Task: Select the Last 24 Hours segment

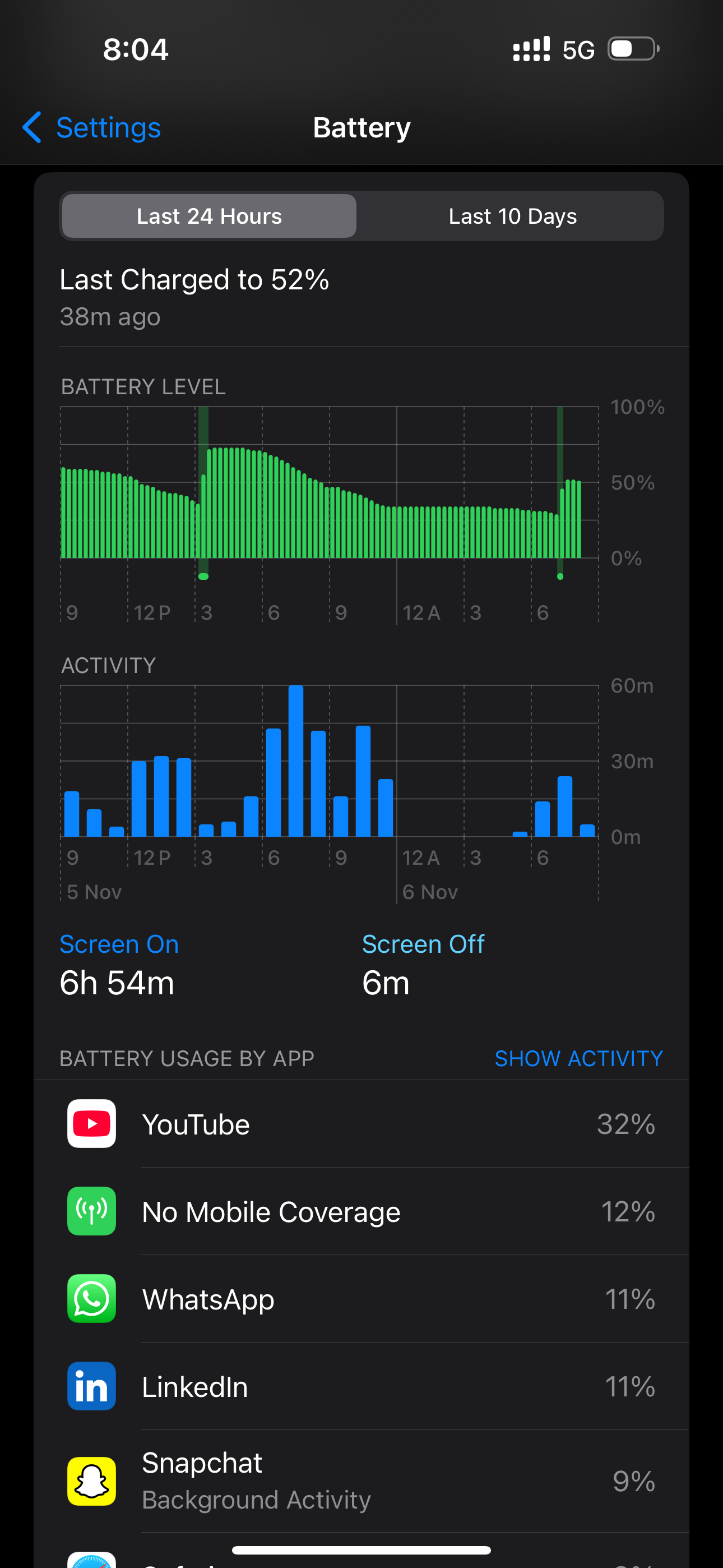Action: point(210,216)
